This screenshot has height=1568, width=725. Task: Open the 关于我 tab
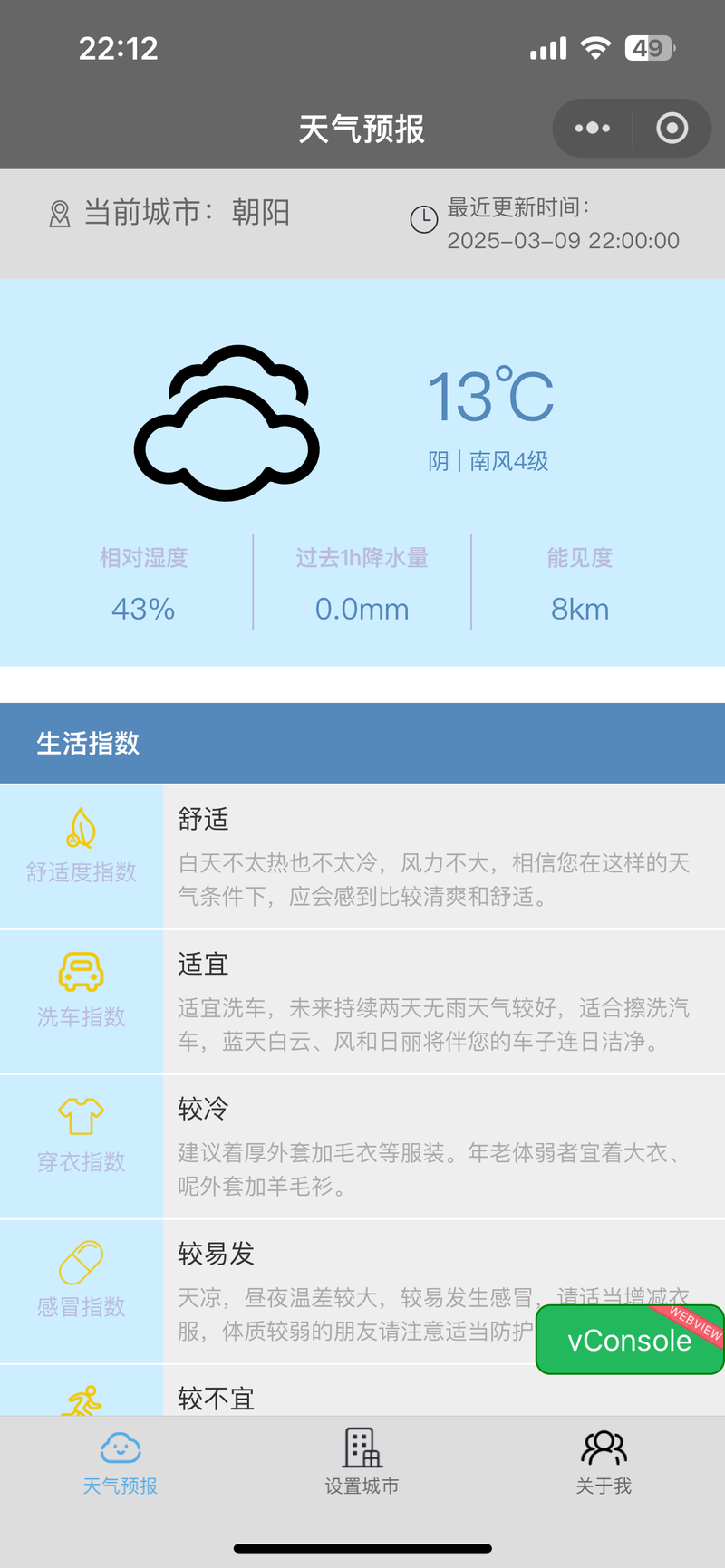tap(604, 1460)
